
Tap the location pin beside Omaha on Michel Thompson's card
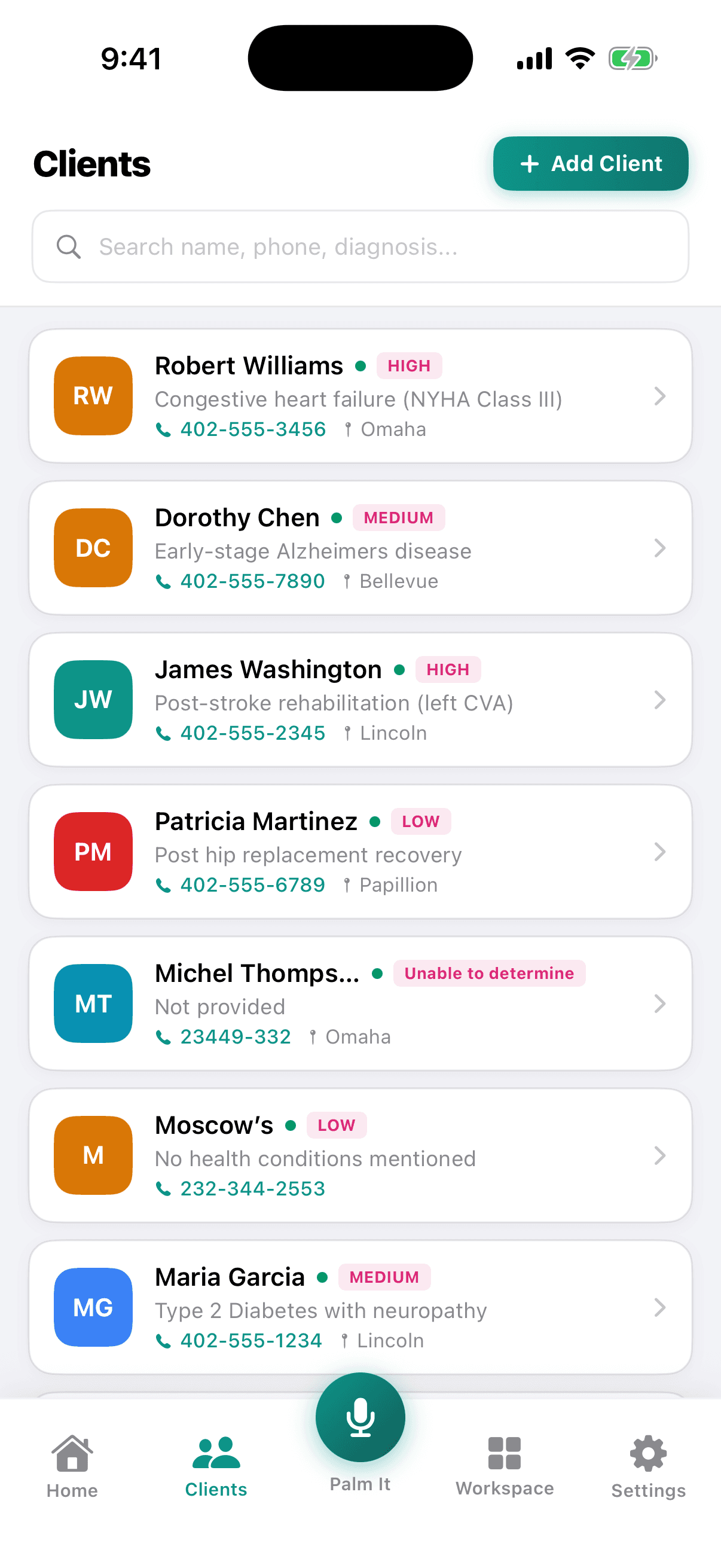[313, 1036]
